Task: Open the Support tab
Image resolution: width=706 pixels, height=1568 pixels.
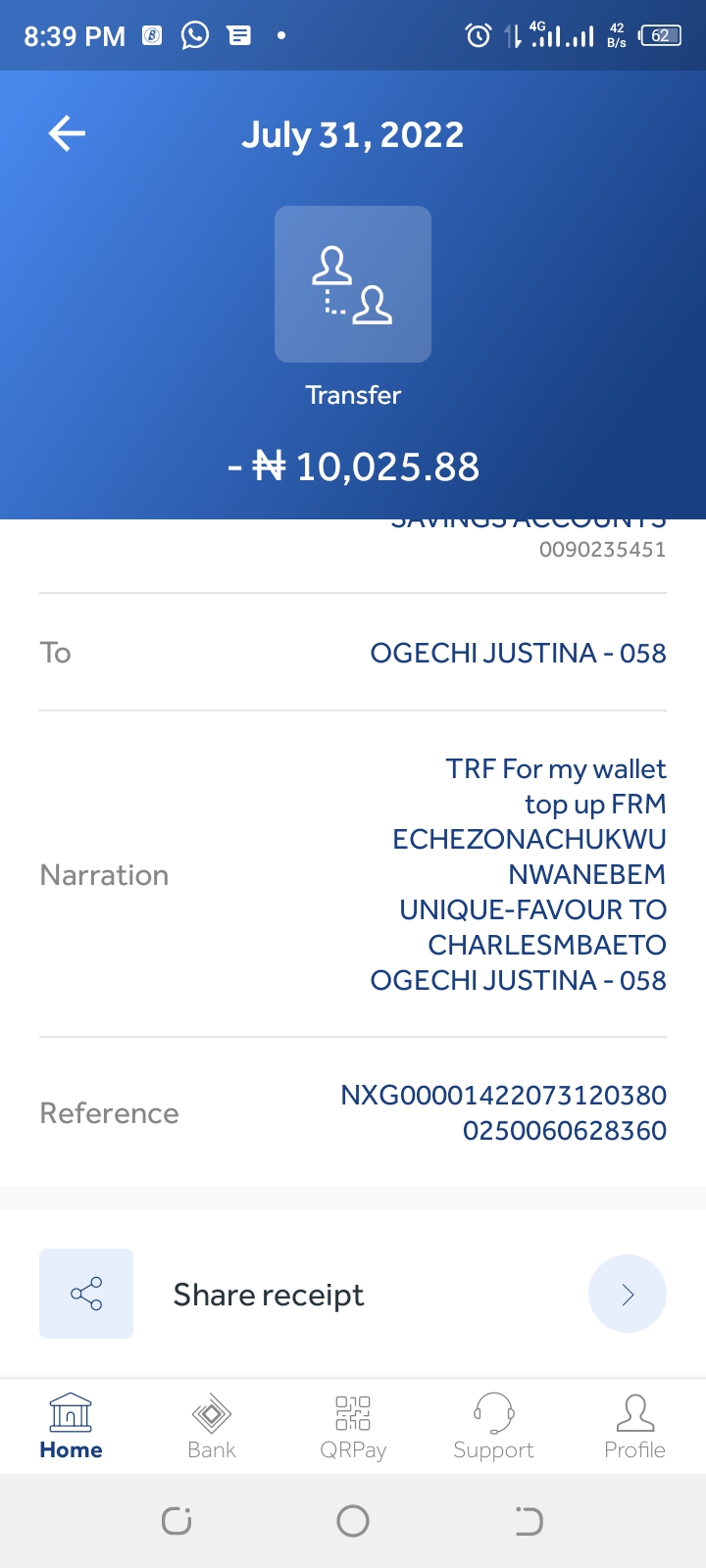Action: point(493,1427)
